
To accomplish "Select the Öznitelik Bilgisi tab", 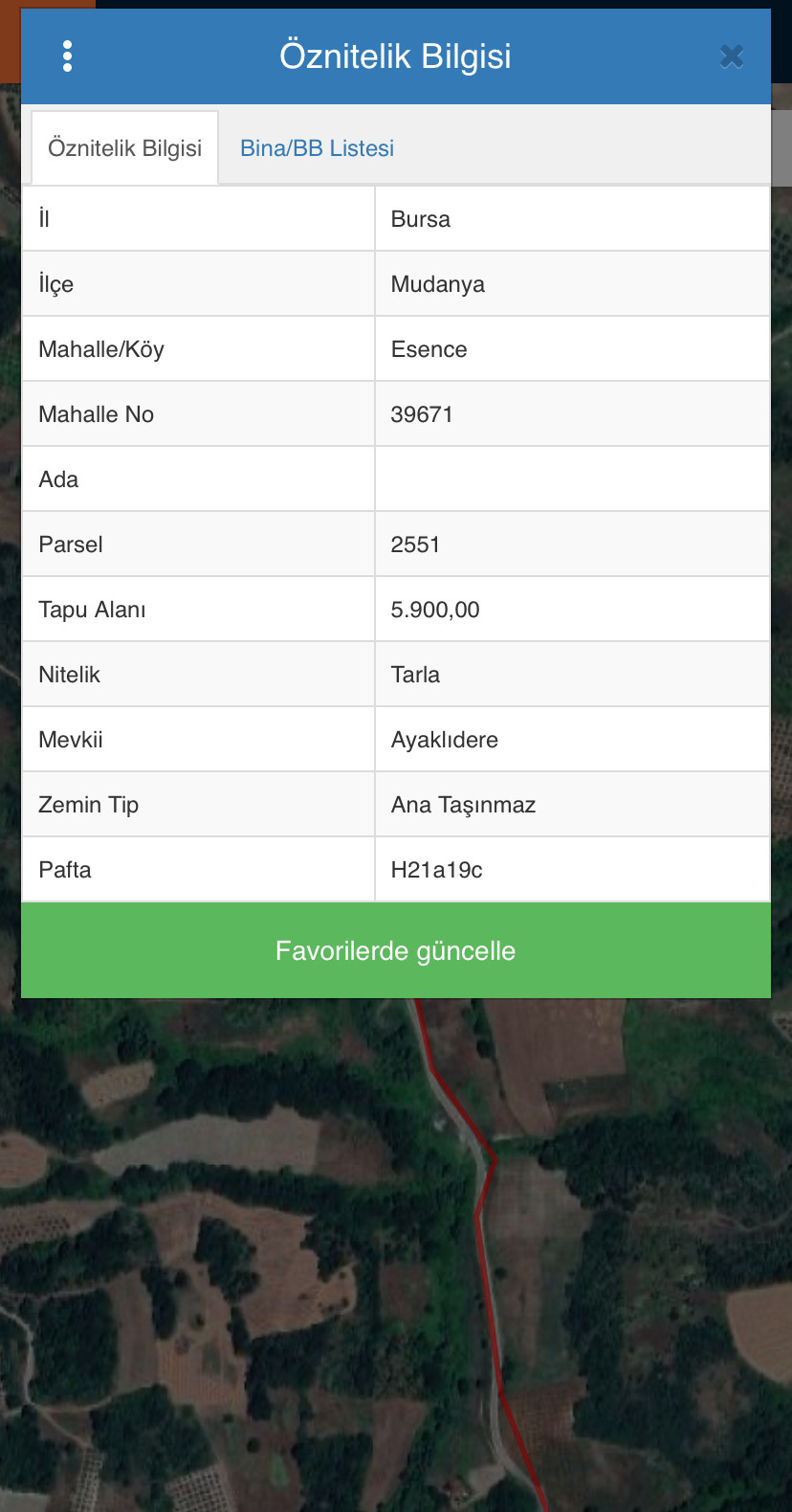I will [x=125, y=148].
